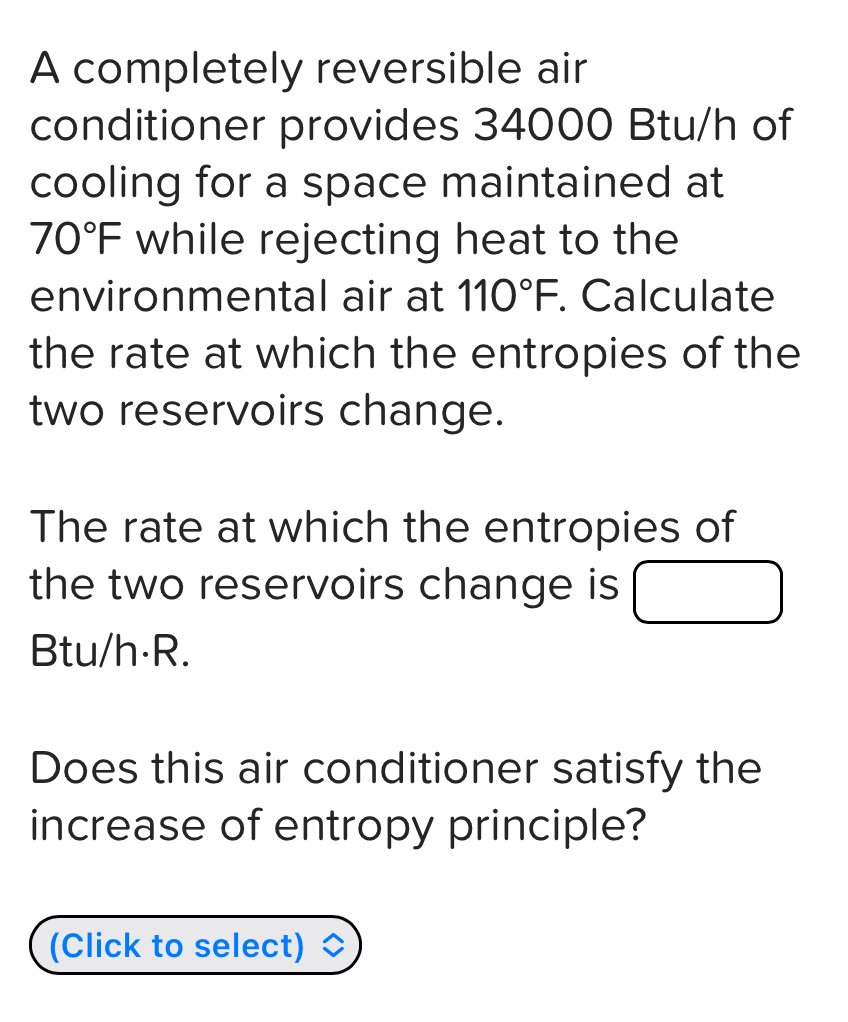Click the sentence mentioning 34000 Btu/h
The image size is (848, 1022).
coord(412,125)
